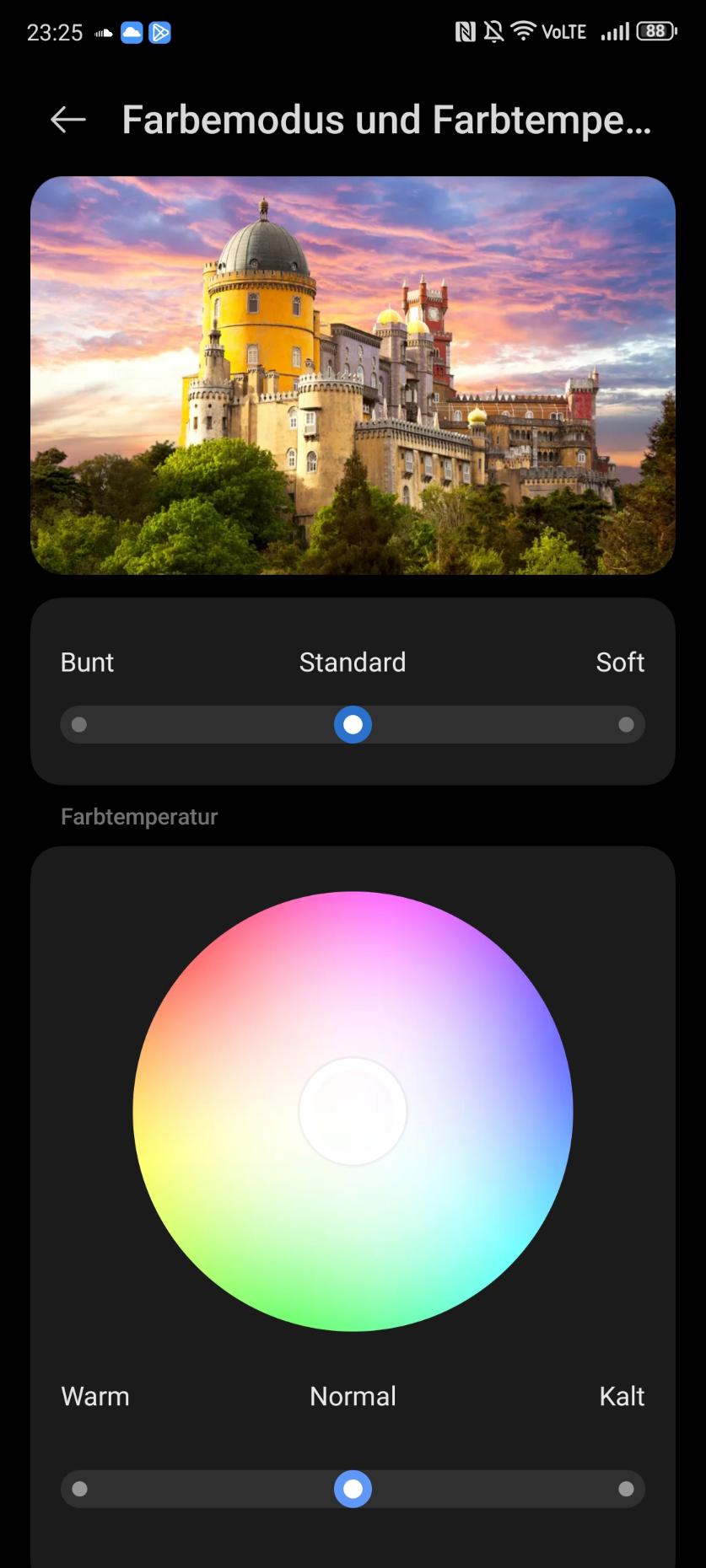
Task: Tap the Standard color mode handle
Action: click(x=353, y=725)
